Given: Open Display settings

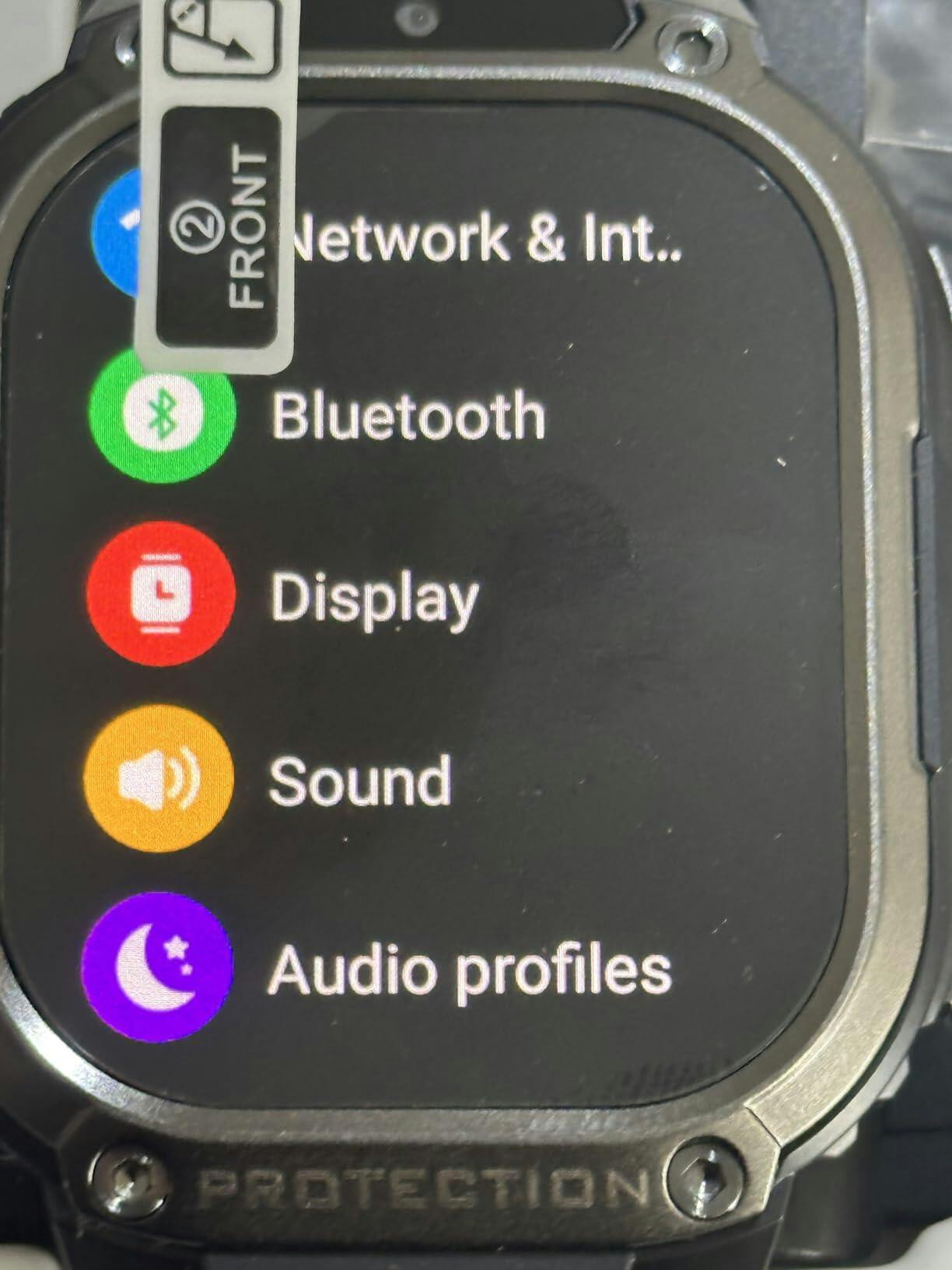Looking at the screenshot, I should (x=373, y=598).
